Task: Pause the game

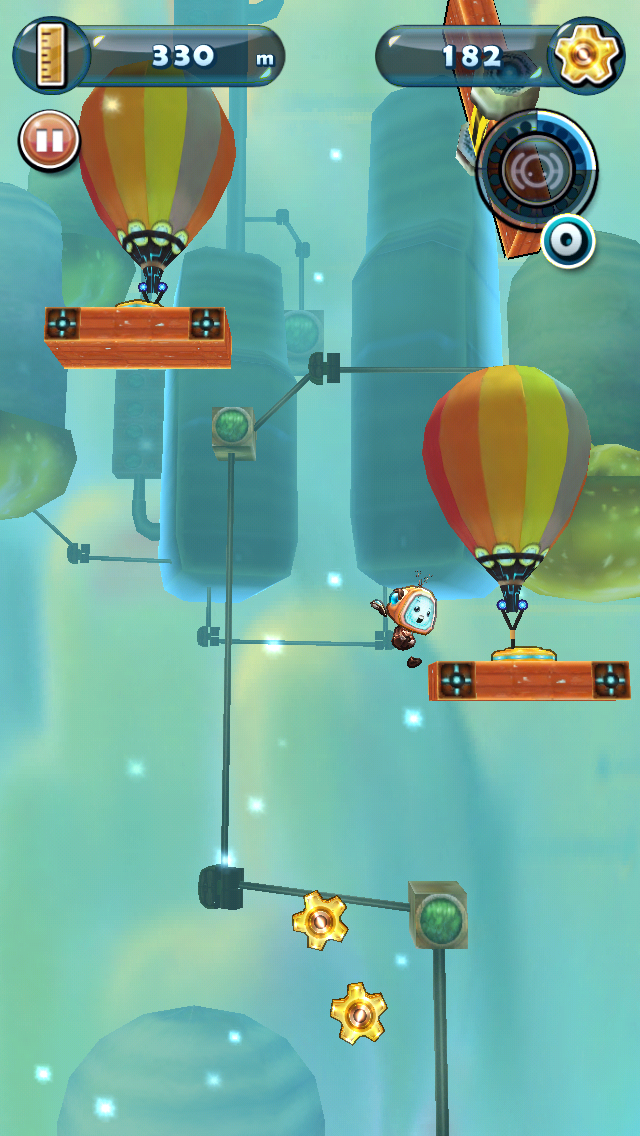Action: (x=49, y=141)
